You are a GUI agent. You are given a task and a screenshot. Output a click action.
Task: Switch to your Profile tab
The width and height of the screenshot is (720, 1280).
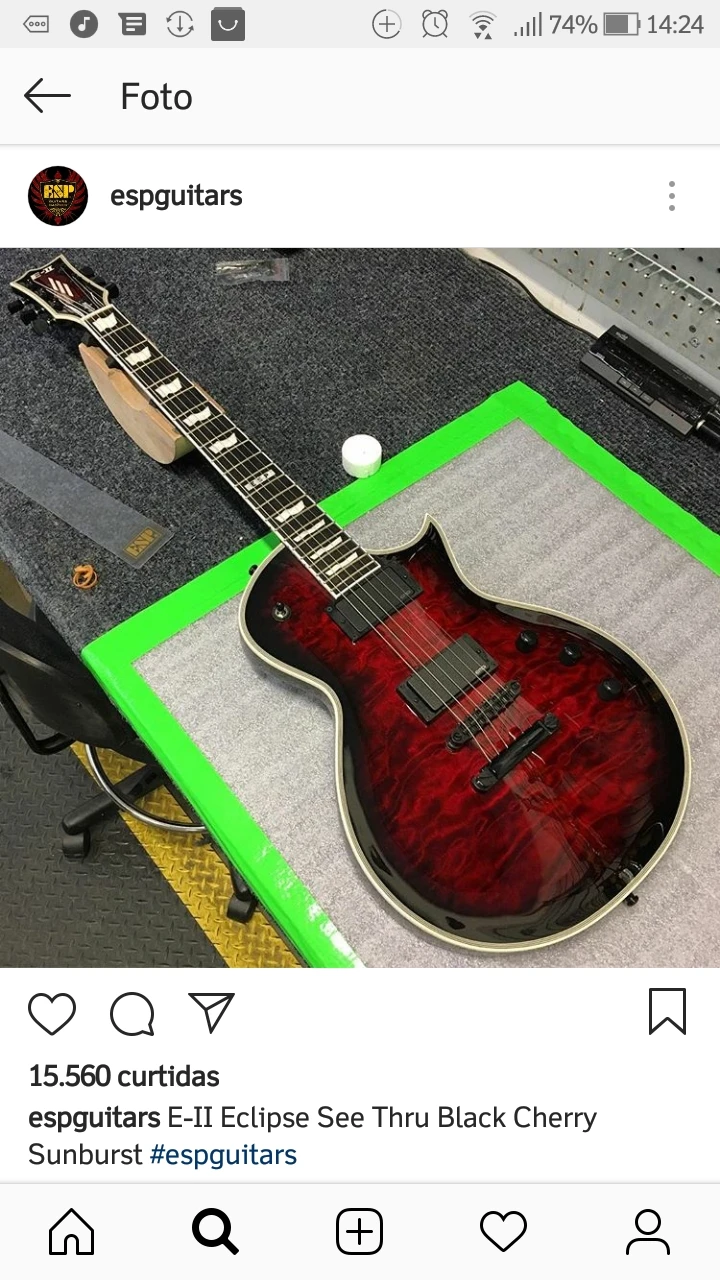tap(647, 1231)
